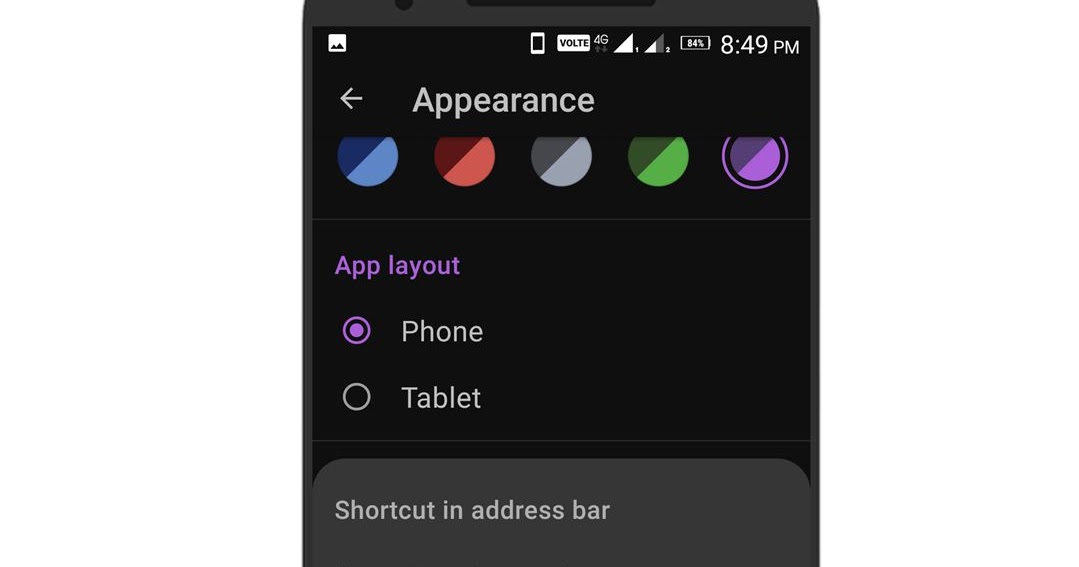Select the blue color theme

click(368, 157)
